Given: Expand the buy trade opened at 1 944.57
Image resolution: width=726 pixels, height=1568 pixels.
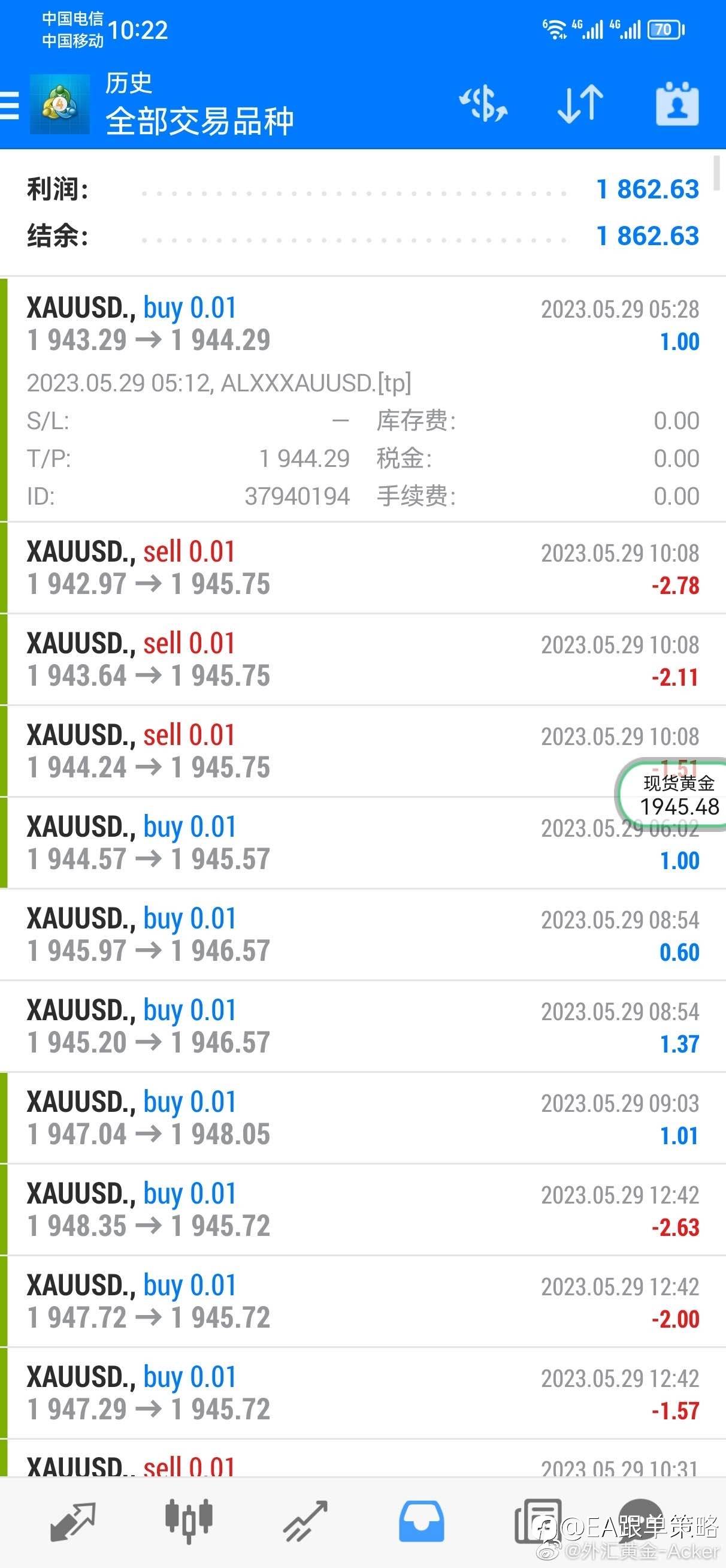Looking at the screenshot, I should pos(362,843).
